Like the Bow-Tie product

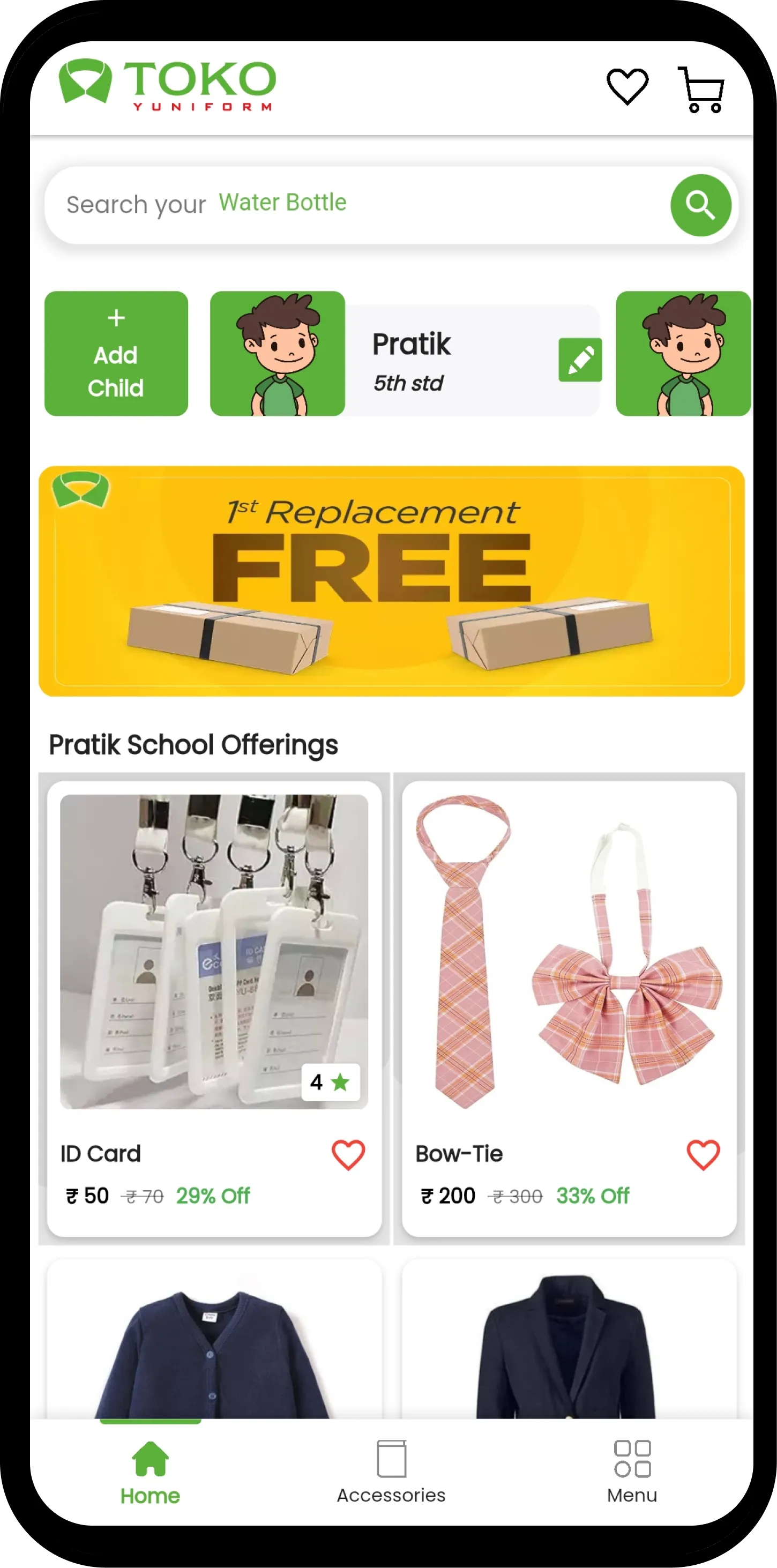click(x=703, y=1154)
